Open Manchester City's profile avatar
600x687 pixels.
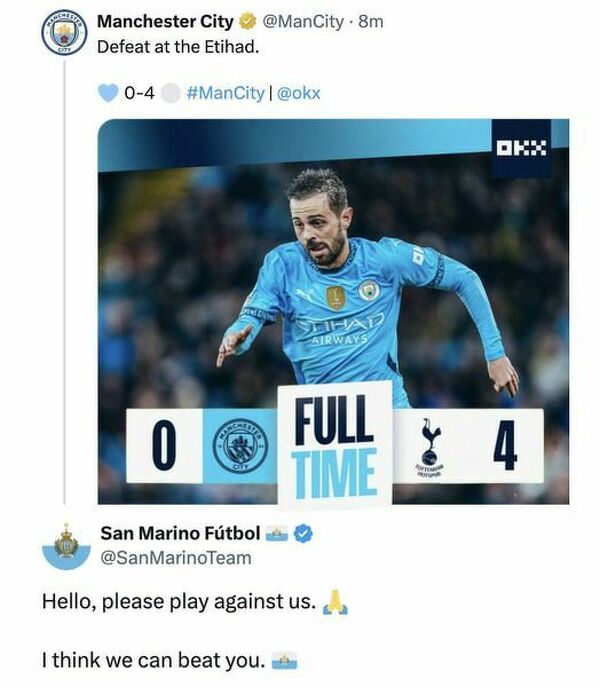64,33
